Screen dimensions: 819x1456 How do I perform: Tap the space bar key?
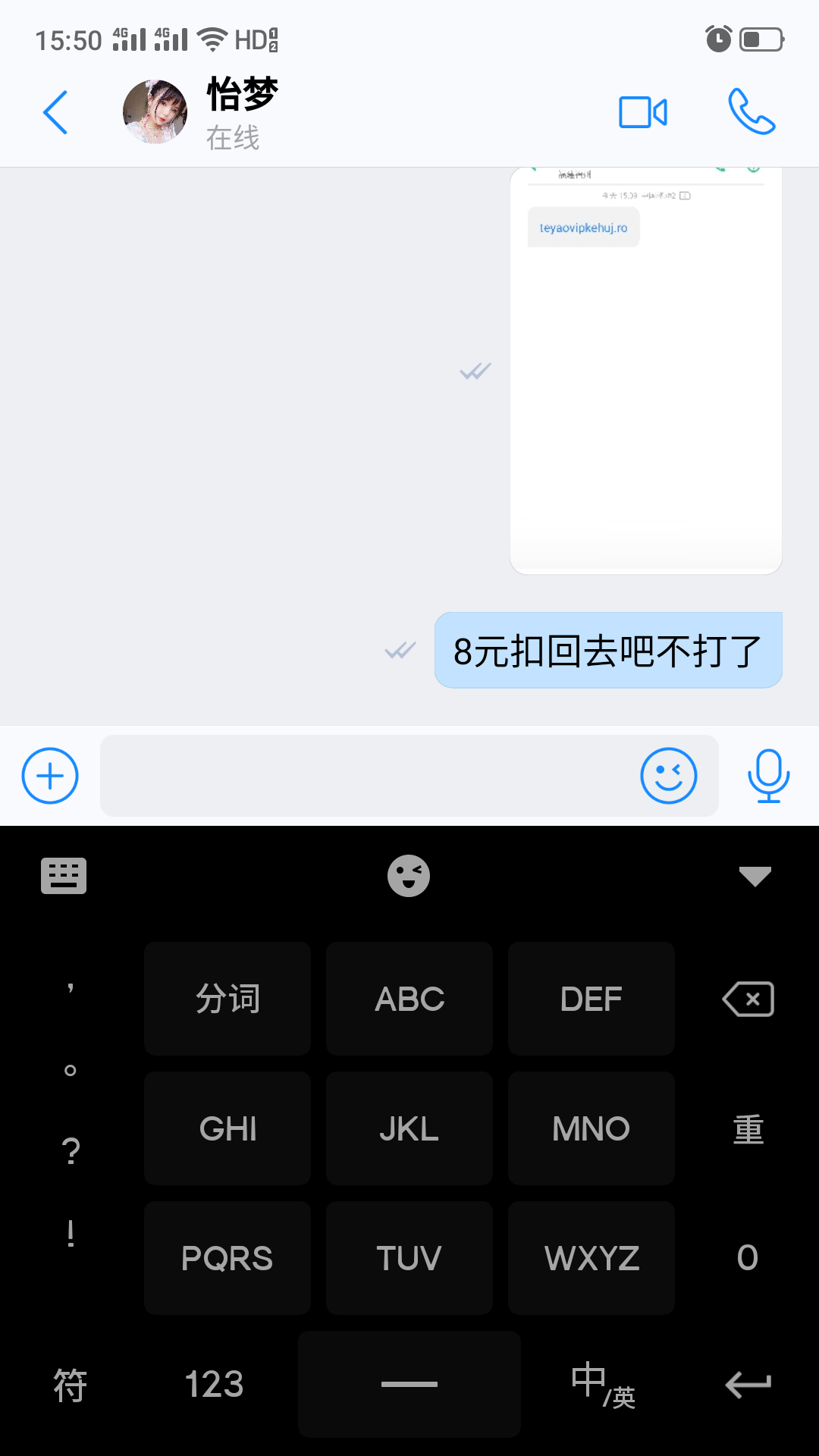coord(409,1384)
